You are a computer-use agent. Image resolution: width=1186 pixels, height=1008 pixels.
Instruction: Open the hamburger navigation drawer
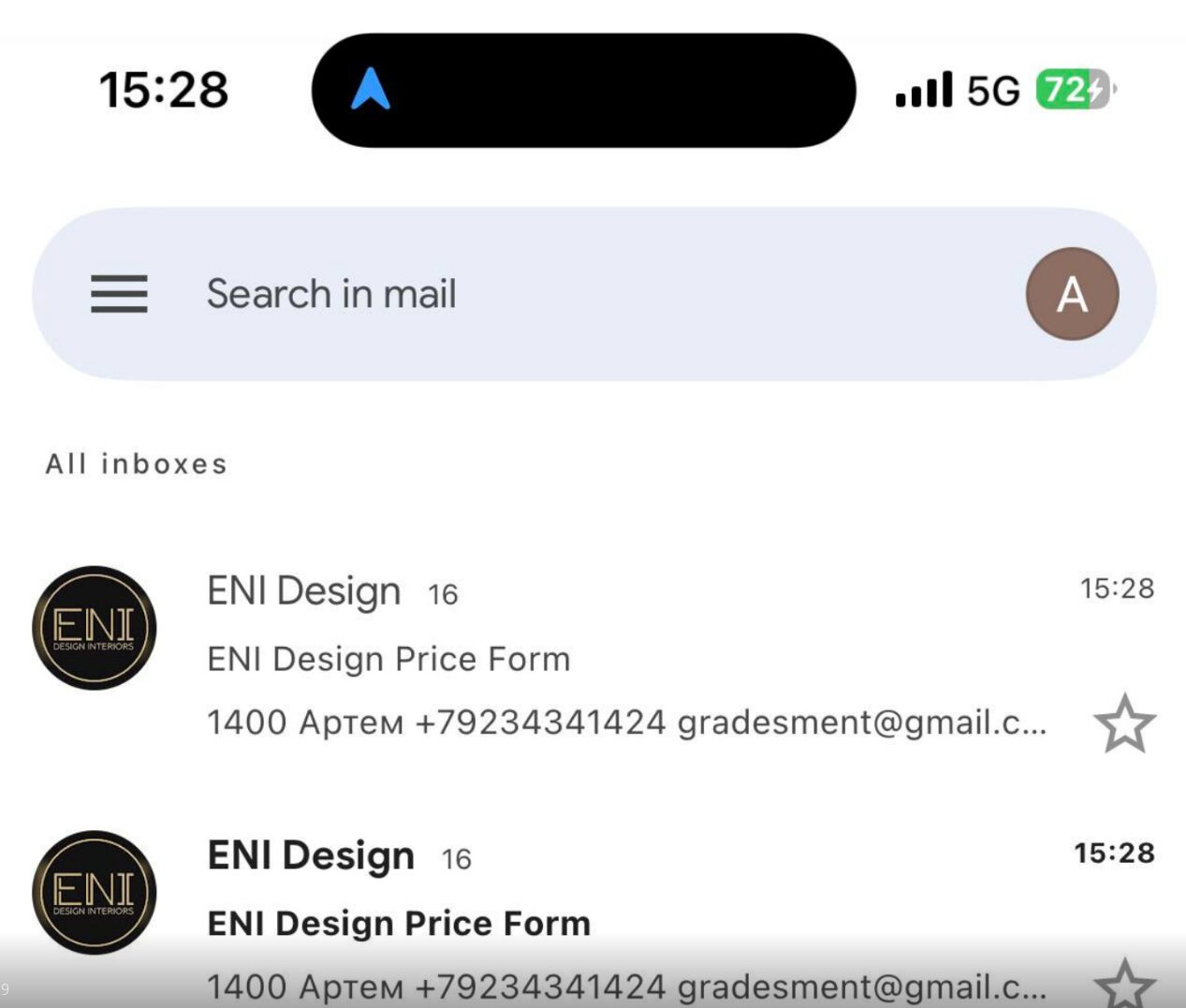(x=119, y=294)
